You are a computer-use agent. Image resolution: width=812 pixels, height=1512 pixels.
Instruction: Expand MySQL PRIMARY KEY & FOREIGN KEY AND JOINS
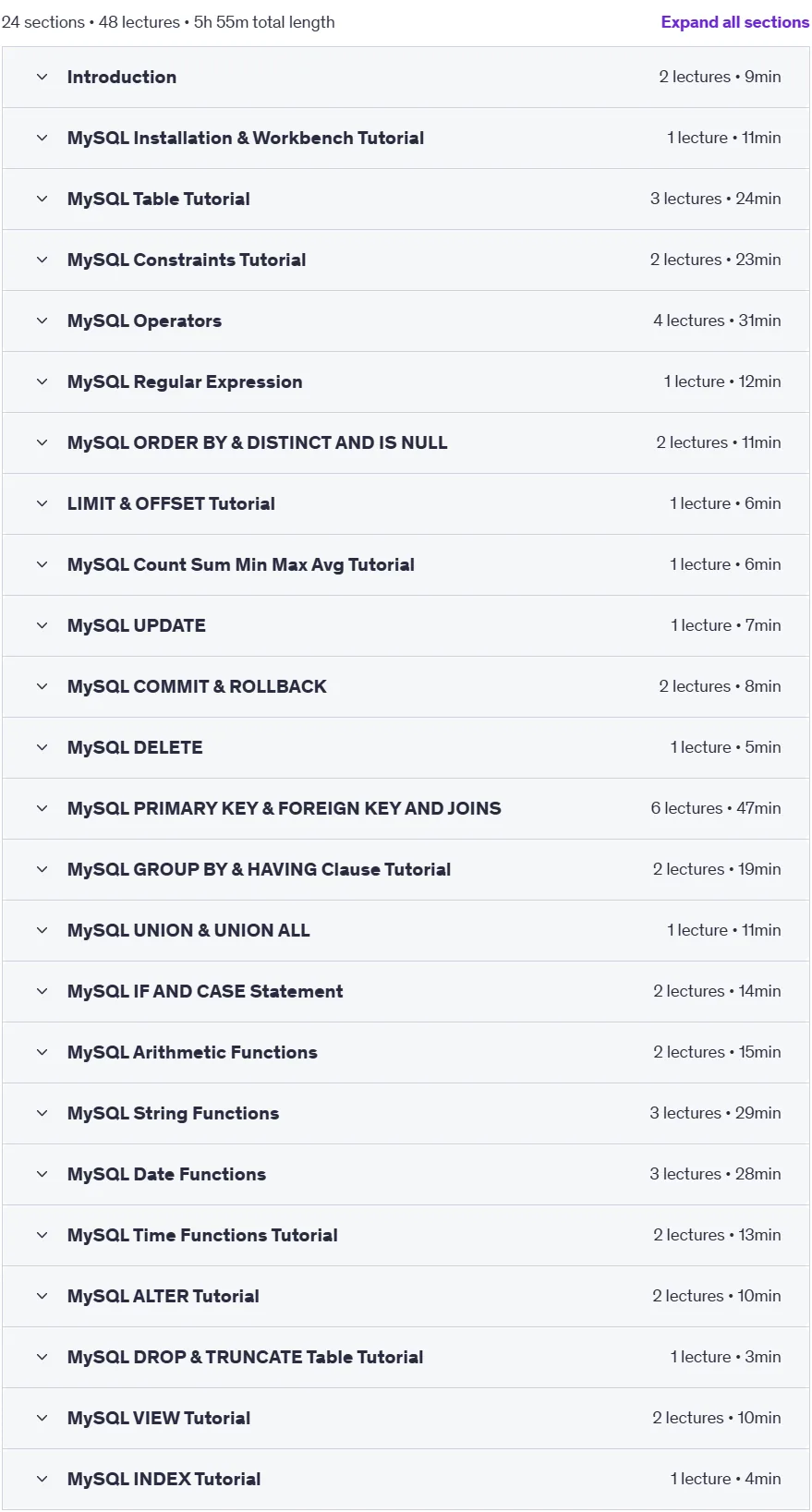406,809
